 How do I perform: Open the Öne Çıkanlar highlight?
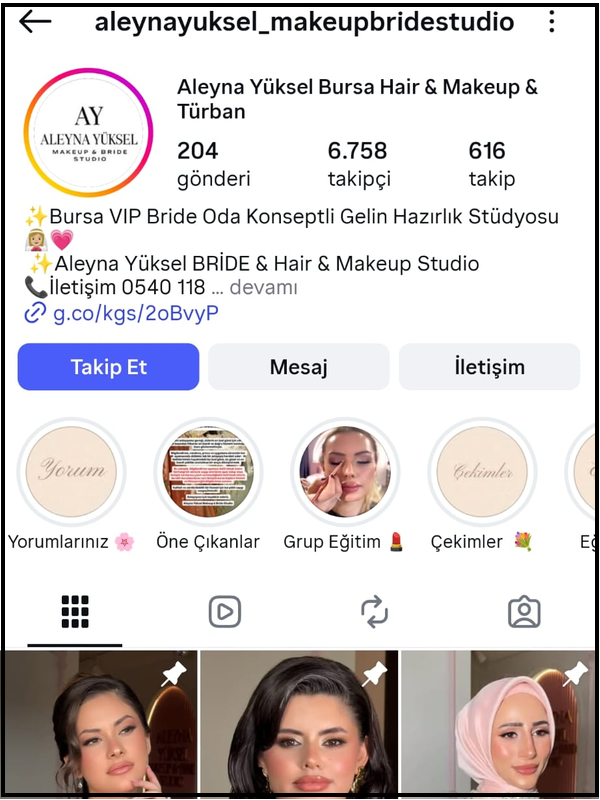click(x=208, y=471)
